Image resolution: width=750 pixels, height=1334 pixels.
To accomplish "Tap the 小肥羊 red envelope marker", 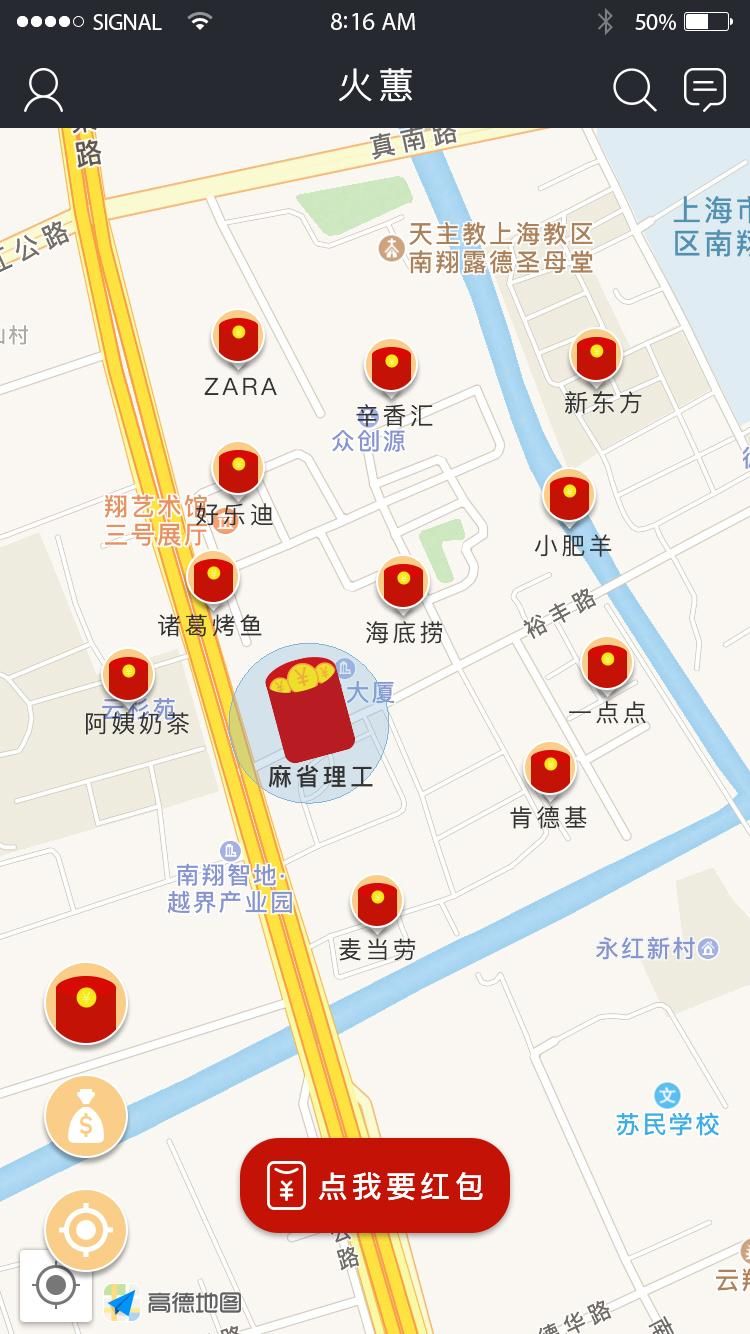I will click(568, 495).
